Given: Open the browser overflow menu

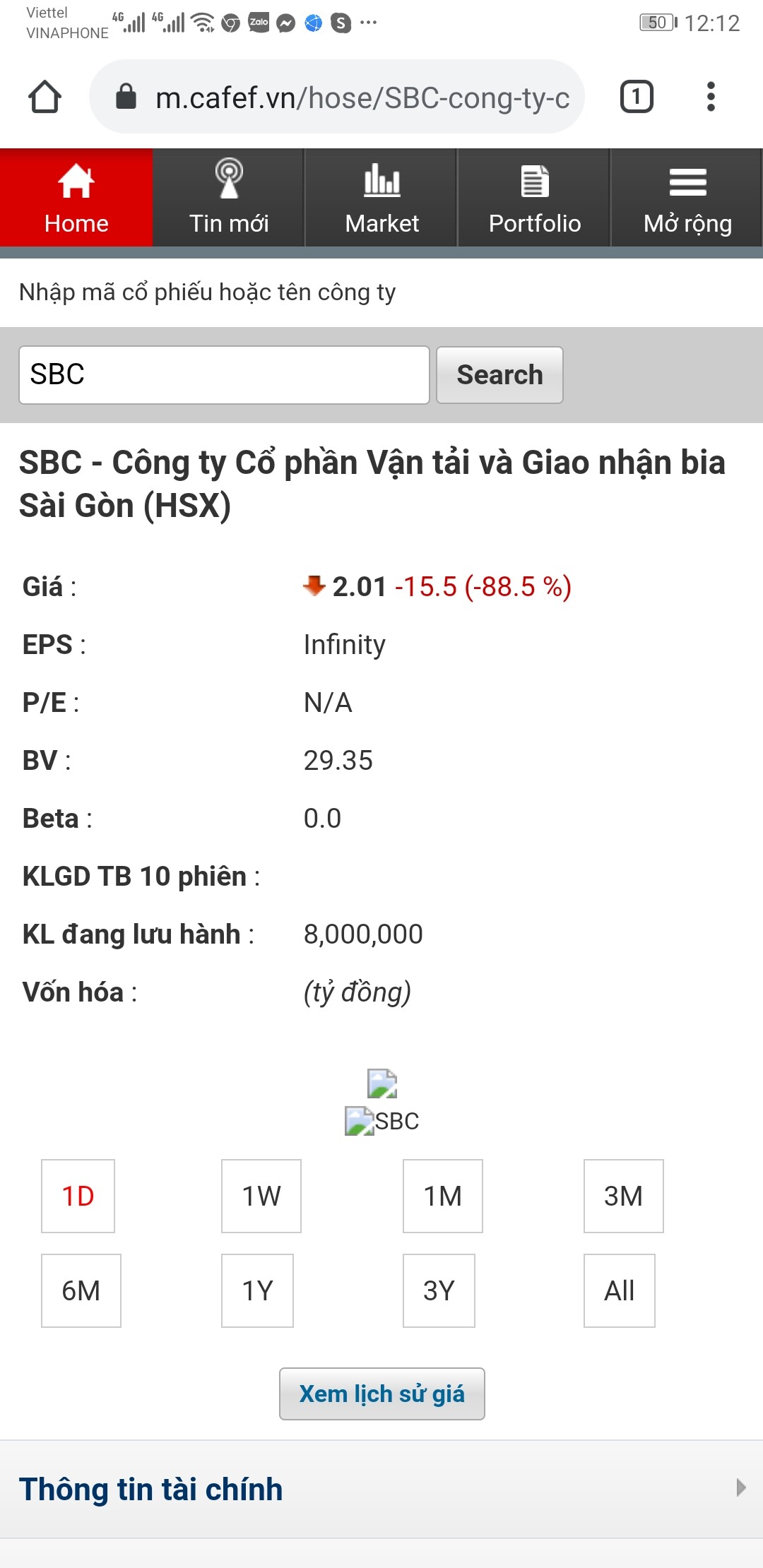Looking at the screenshot, I should click(x=711, y=97).
